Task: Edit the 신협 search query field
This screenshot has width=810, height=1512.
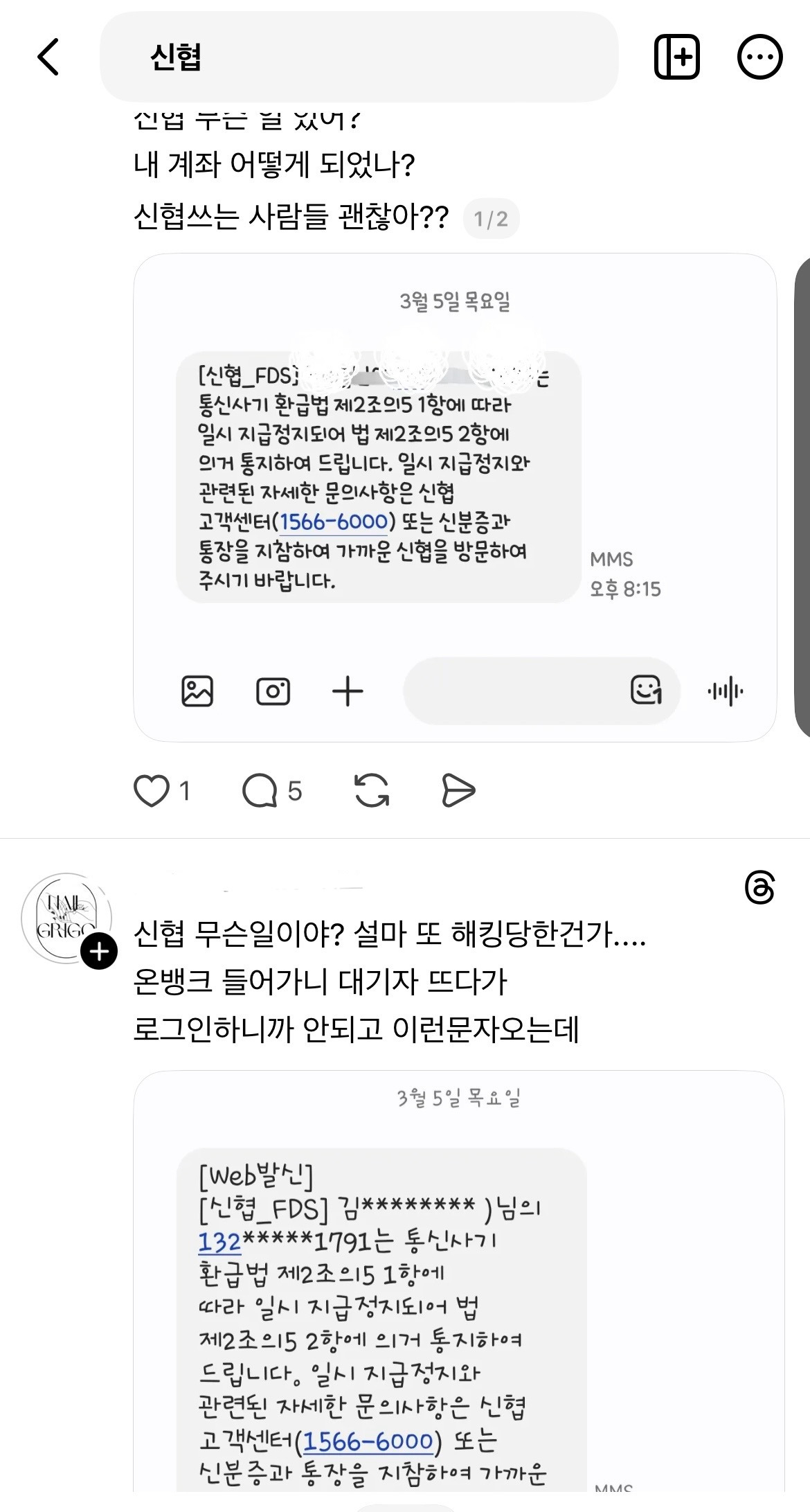Action: coord(359,57)
